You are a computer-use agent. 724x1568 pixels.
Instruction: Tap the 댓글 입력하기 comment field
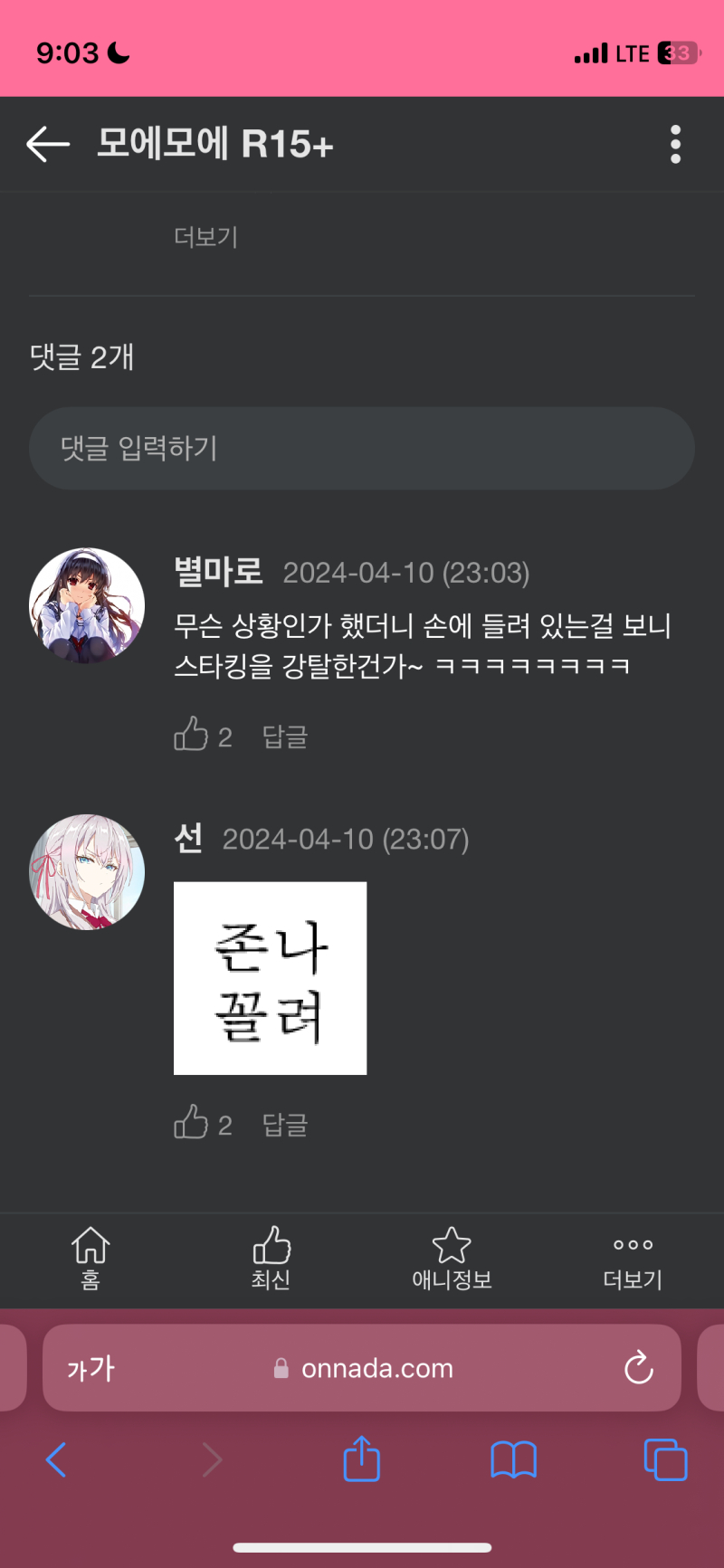point(362,448)
